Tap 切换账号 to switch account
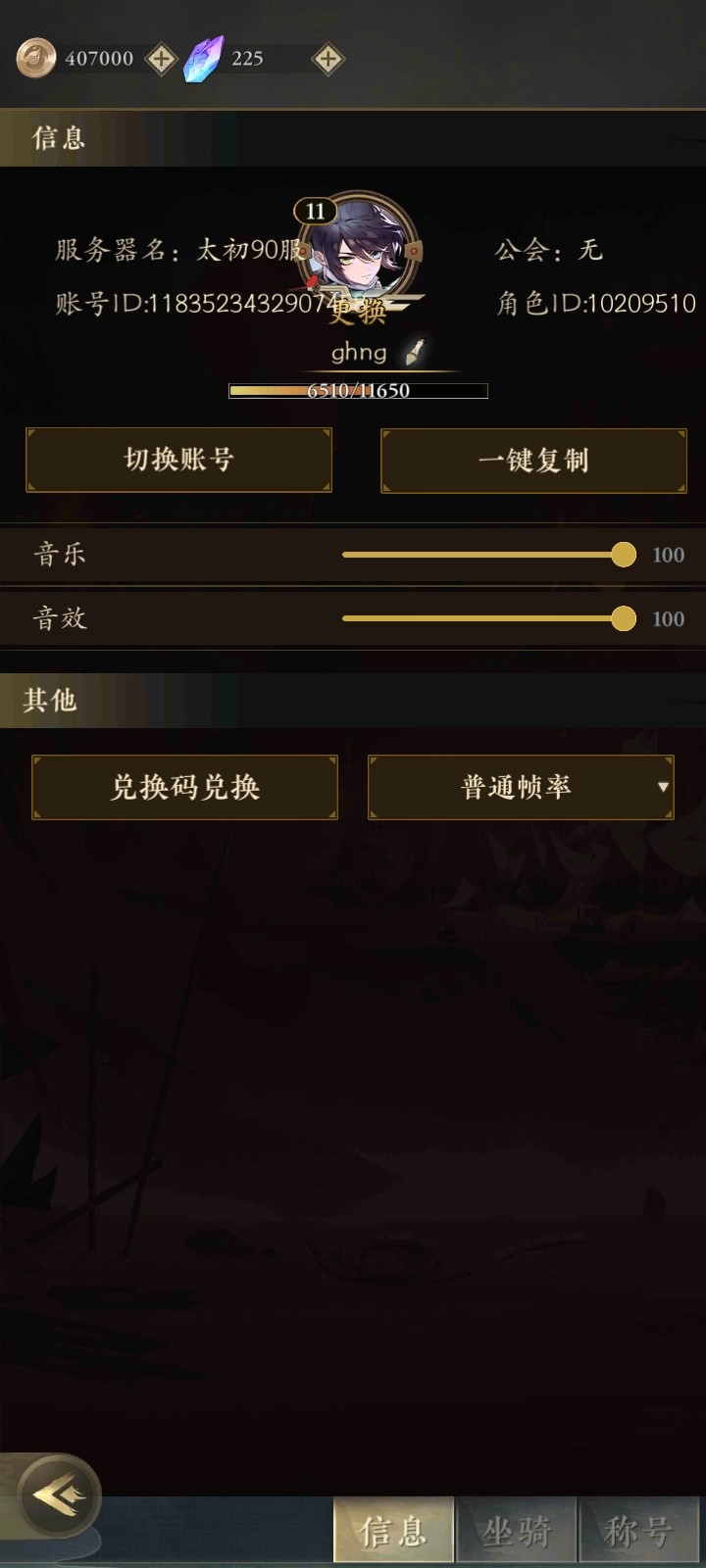The width and height of the screenshot is (706, 1568). pos(178,460)
